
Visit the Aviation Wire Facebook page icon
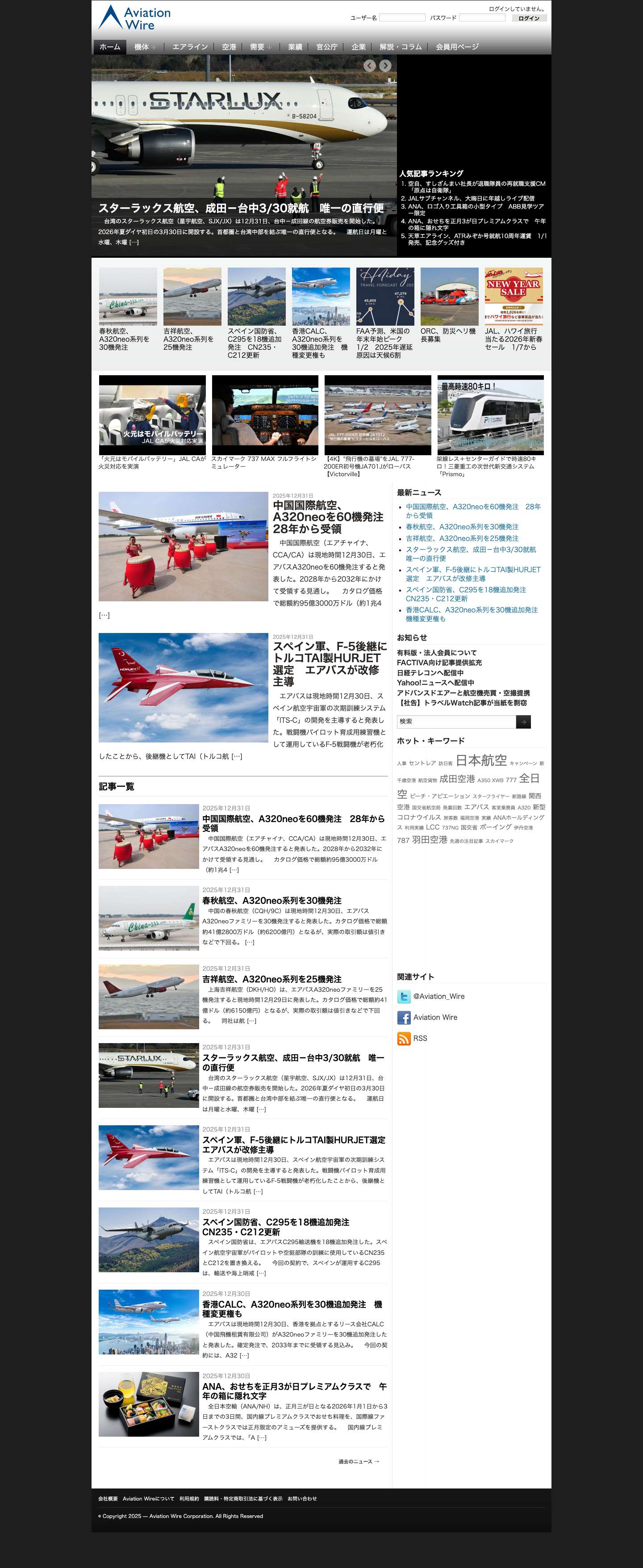click(x=405, y=1017)
